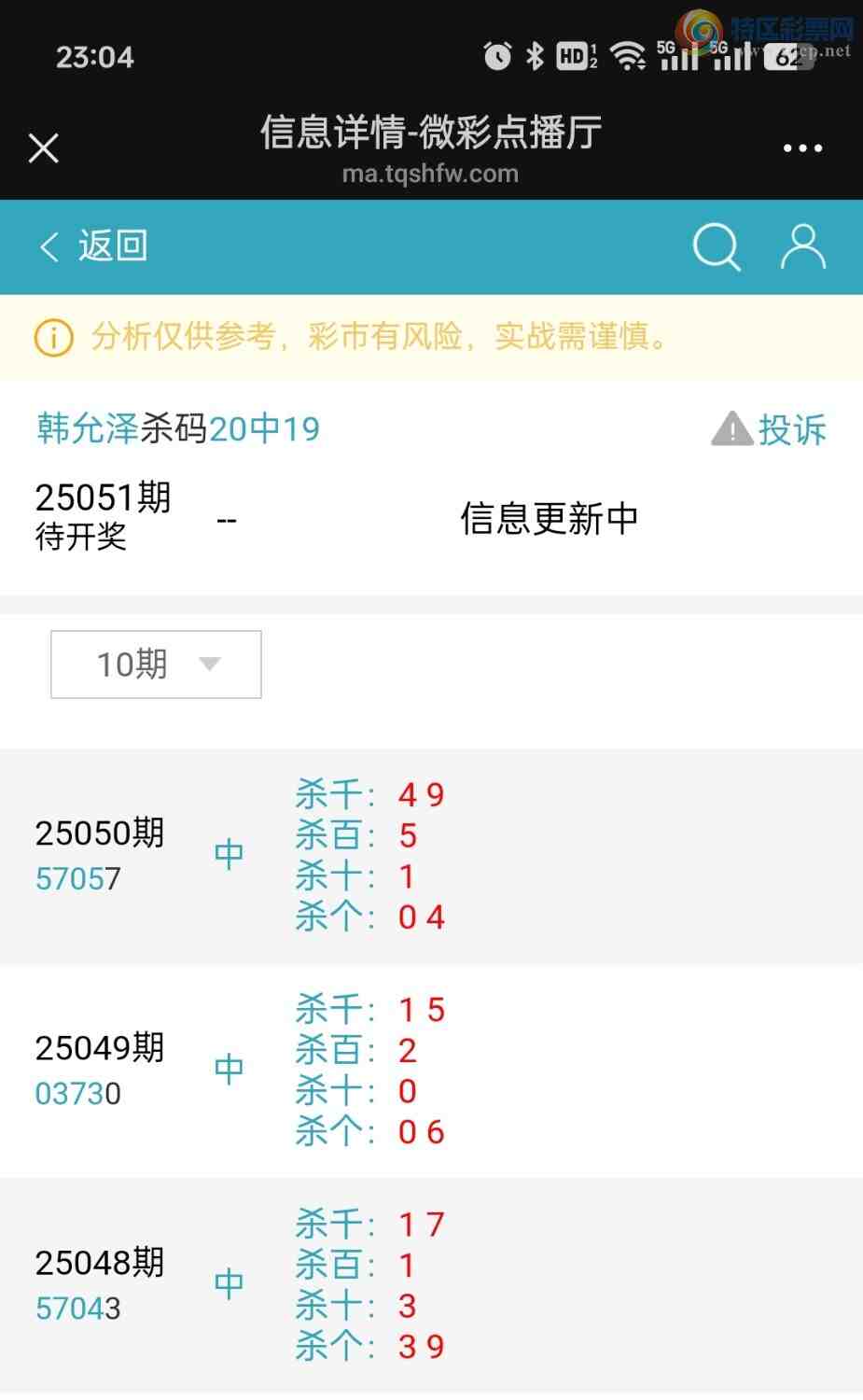Close the web page with the X
Viewport: 863px width, 1400px height.
point(44,147)
